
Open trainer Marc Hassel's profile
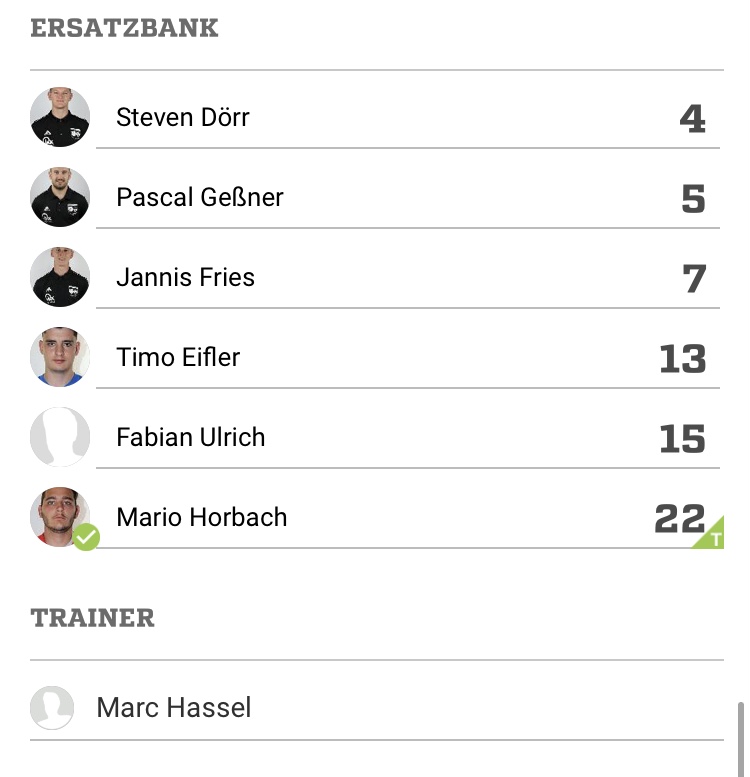click(x=376, y=707)
